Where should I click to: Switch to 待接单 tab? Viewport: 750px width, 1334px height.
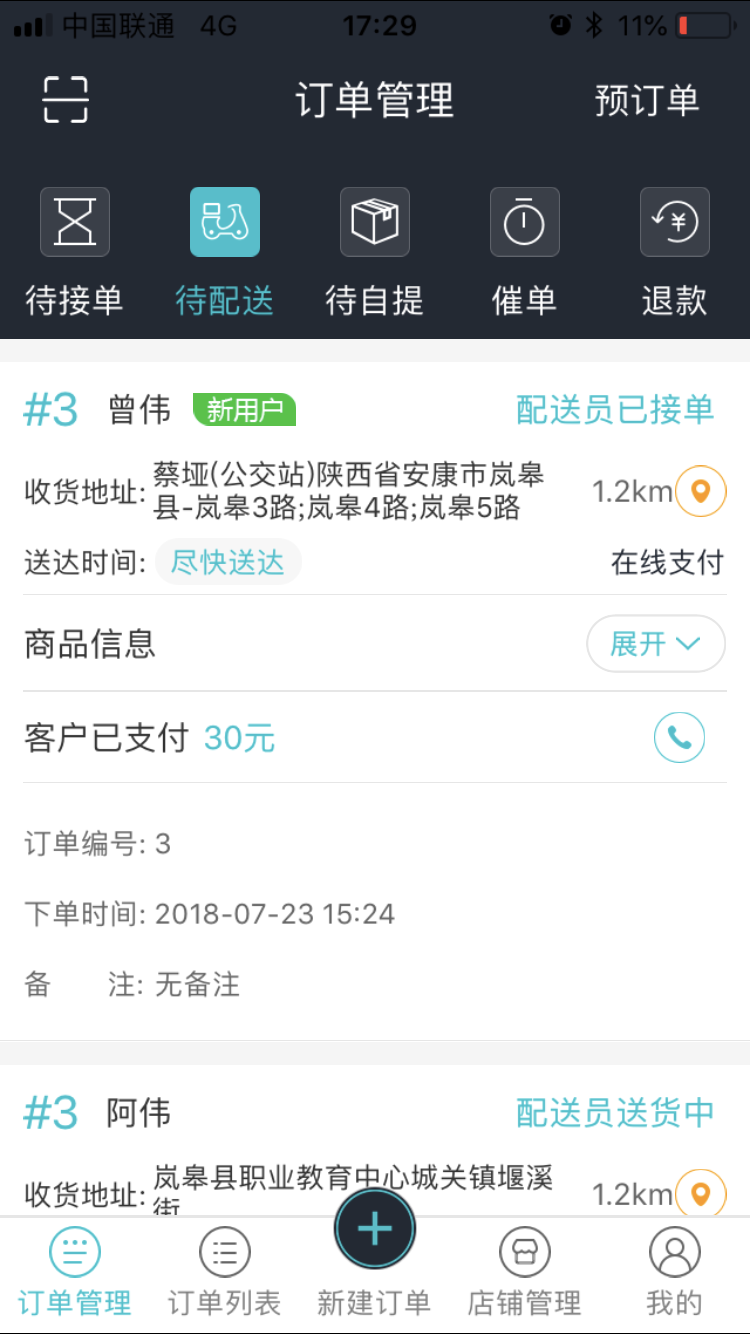75,252
